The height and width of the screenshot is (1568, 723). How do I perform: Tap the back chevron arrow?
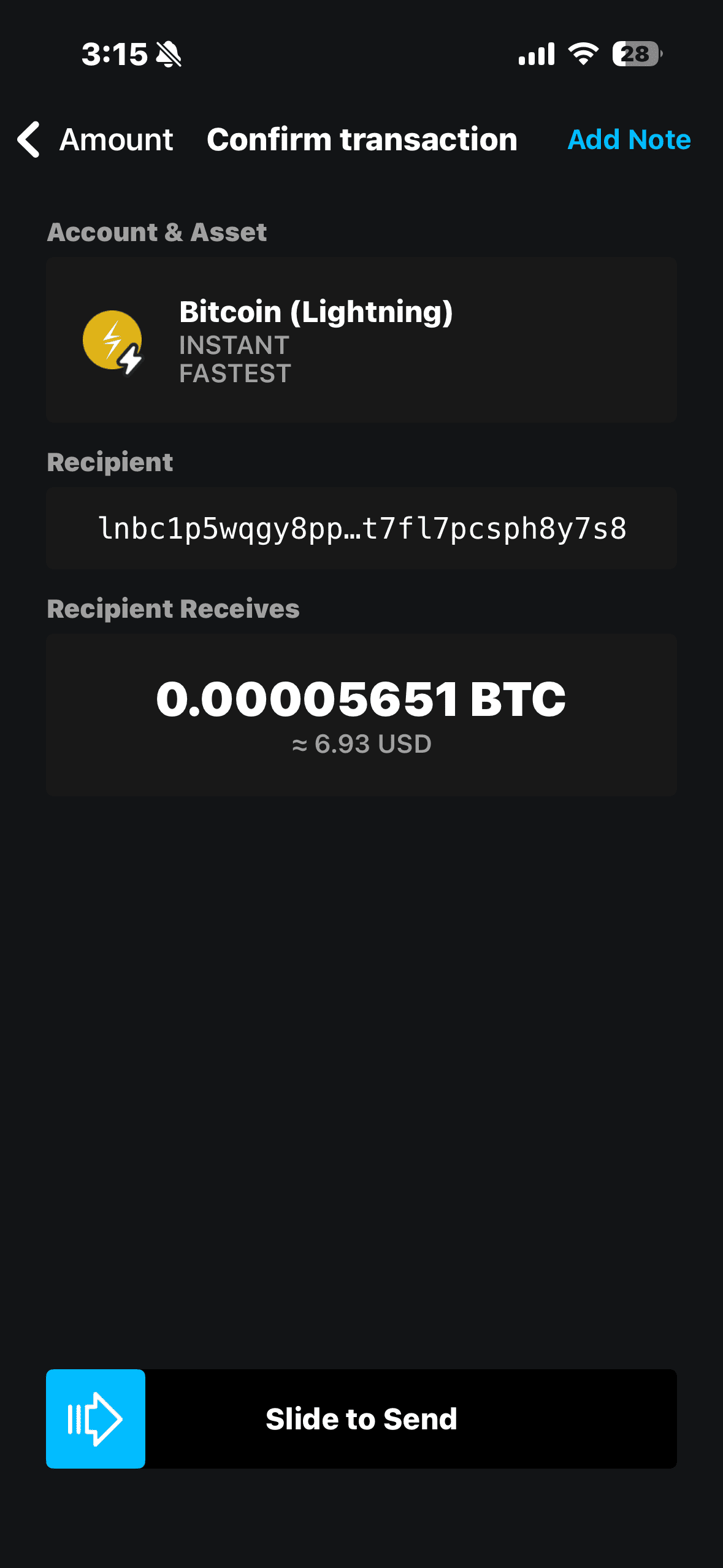click(28, 139)
